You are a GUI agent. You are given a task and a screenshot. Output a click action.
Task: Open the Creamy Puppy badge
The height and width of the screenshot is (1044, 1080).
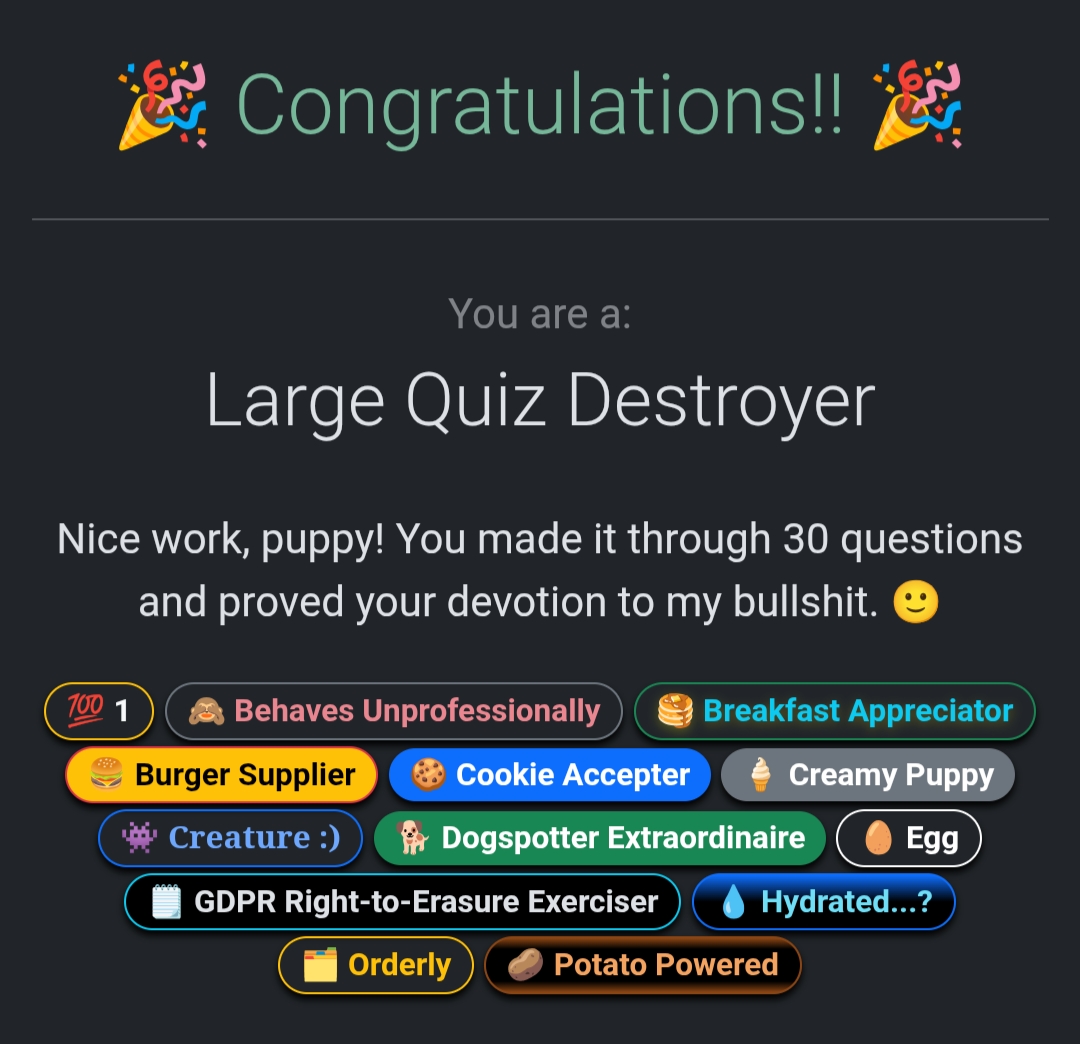867,775
